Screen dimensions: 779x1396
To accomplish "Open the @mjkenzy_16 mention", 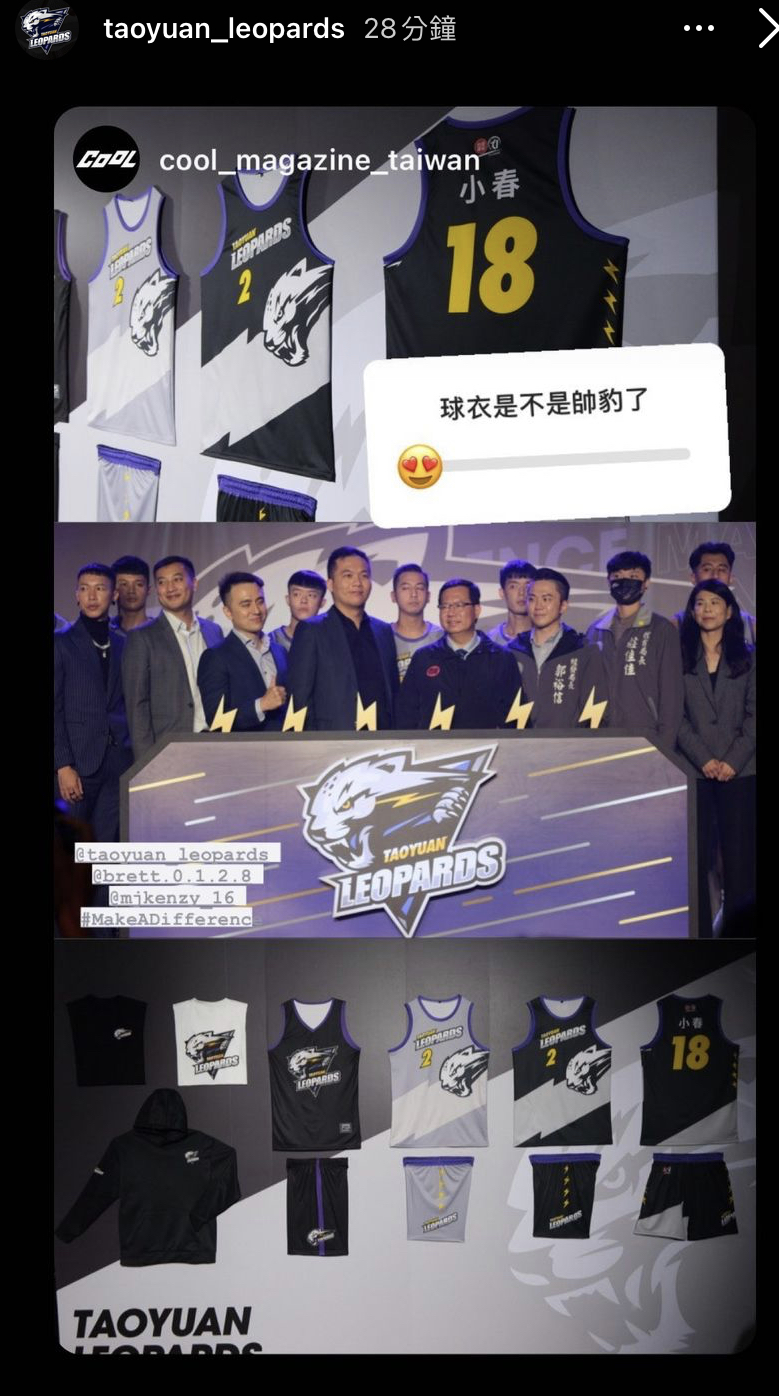I will (x=166, y=897).
